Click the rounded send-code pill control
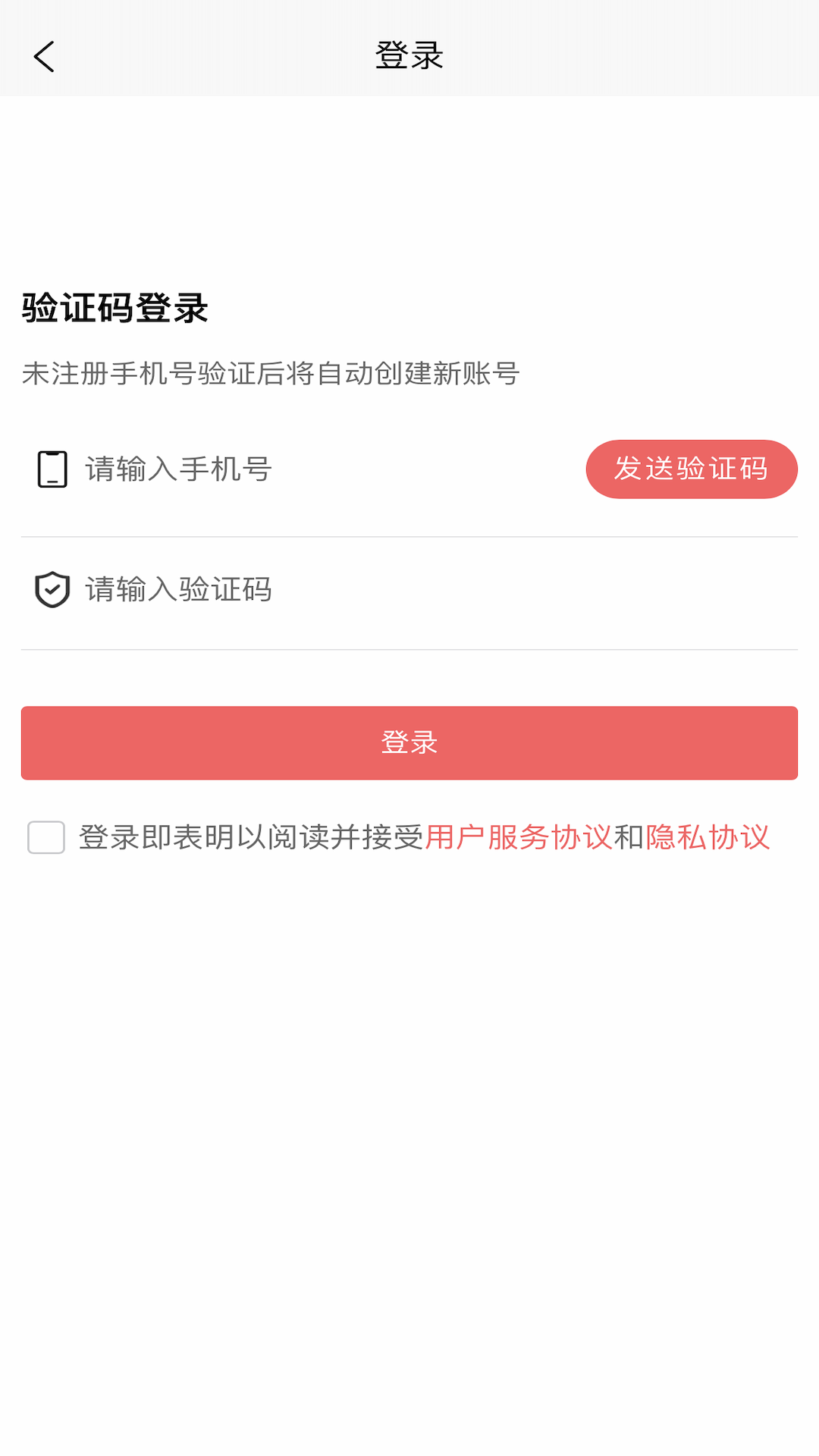The image size is (819, 1456). click(x=692, y=469)
